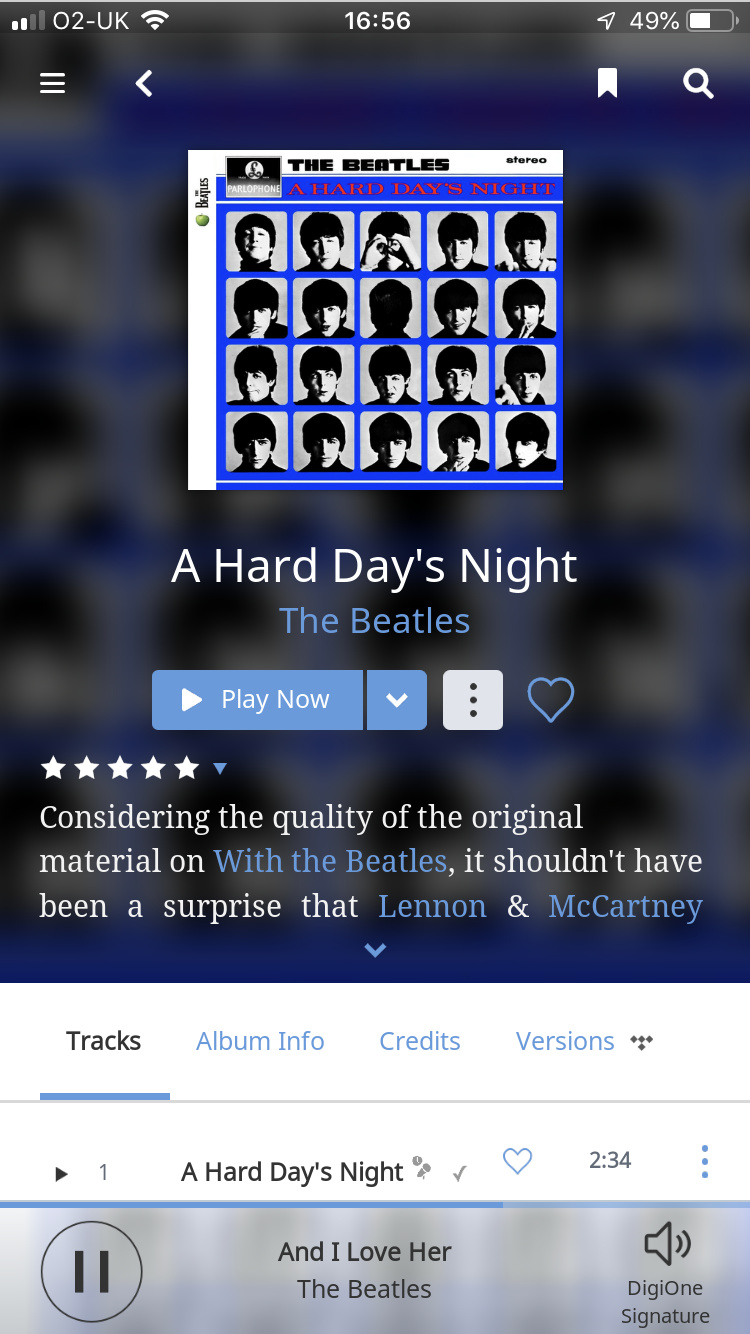Pause the current playback
750x1334 pixels.
(x=91, y=1271)
